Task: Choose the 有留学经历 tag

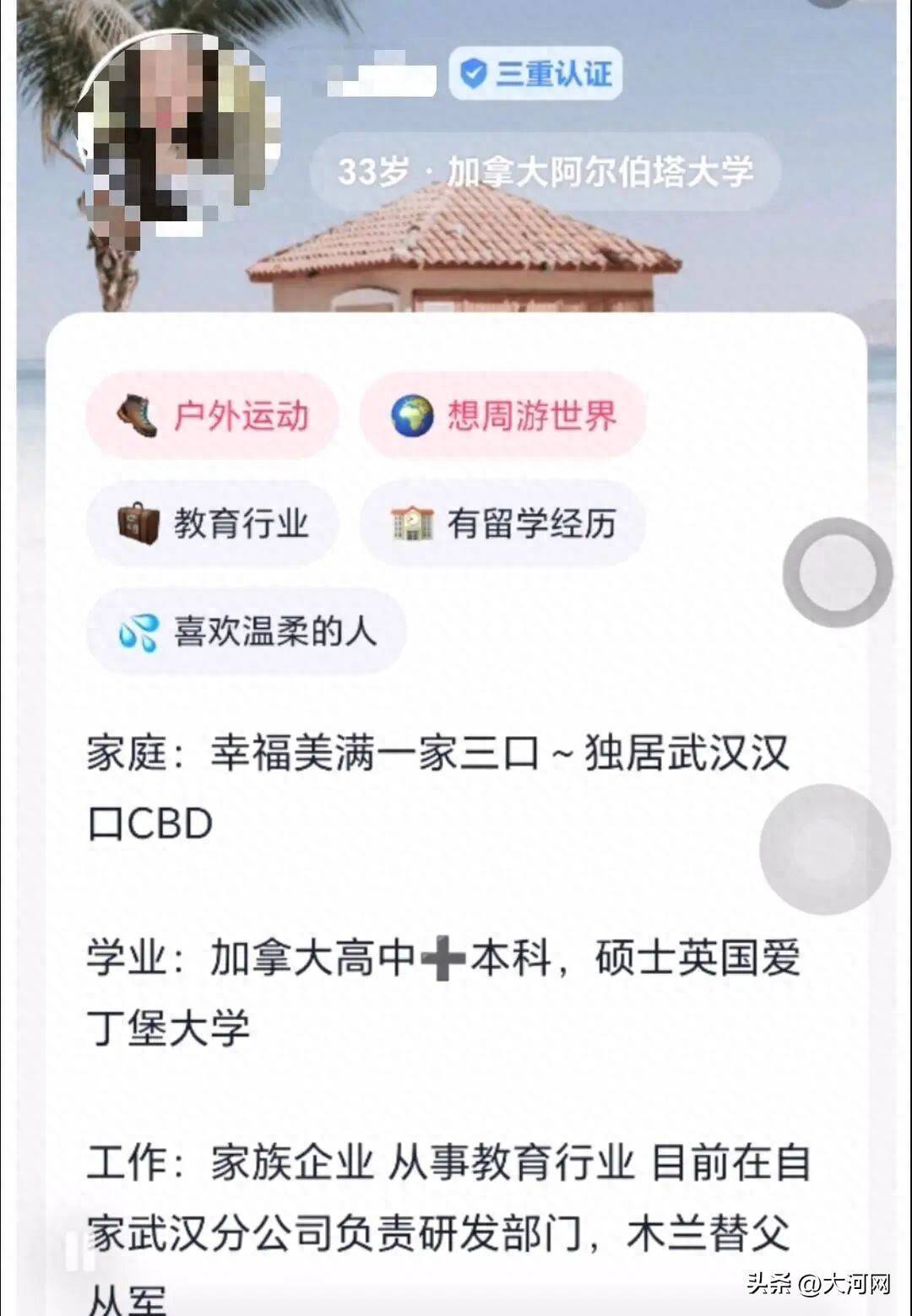Action: [x=503, y=523]
